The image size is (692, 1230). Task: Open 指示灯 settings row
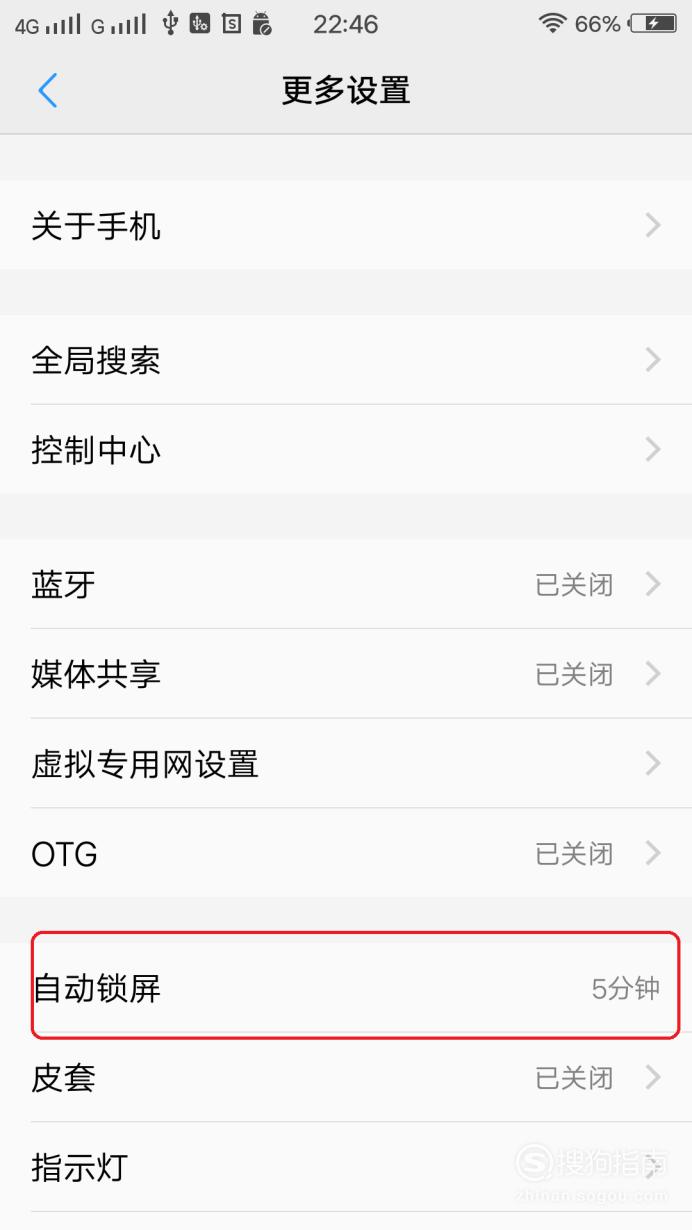pyautogui.click(x=346, y=1168)
